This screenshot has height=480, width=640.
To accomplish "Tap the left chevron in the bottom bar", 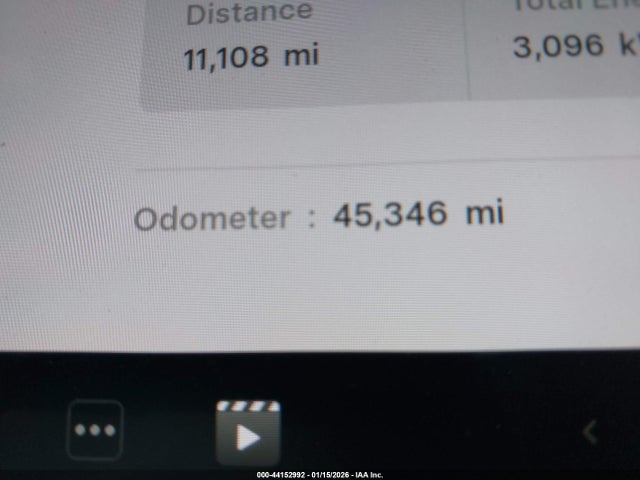I will click(590, 432).
